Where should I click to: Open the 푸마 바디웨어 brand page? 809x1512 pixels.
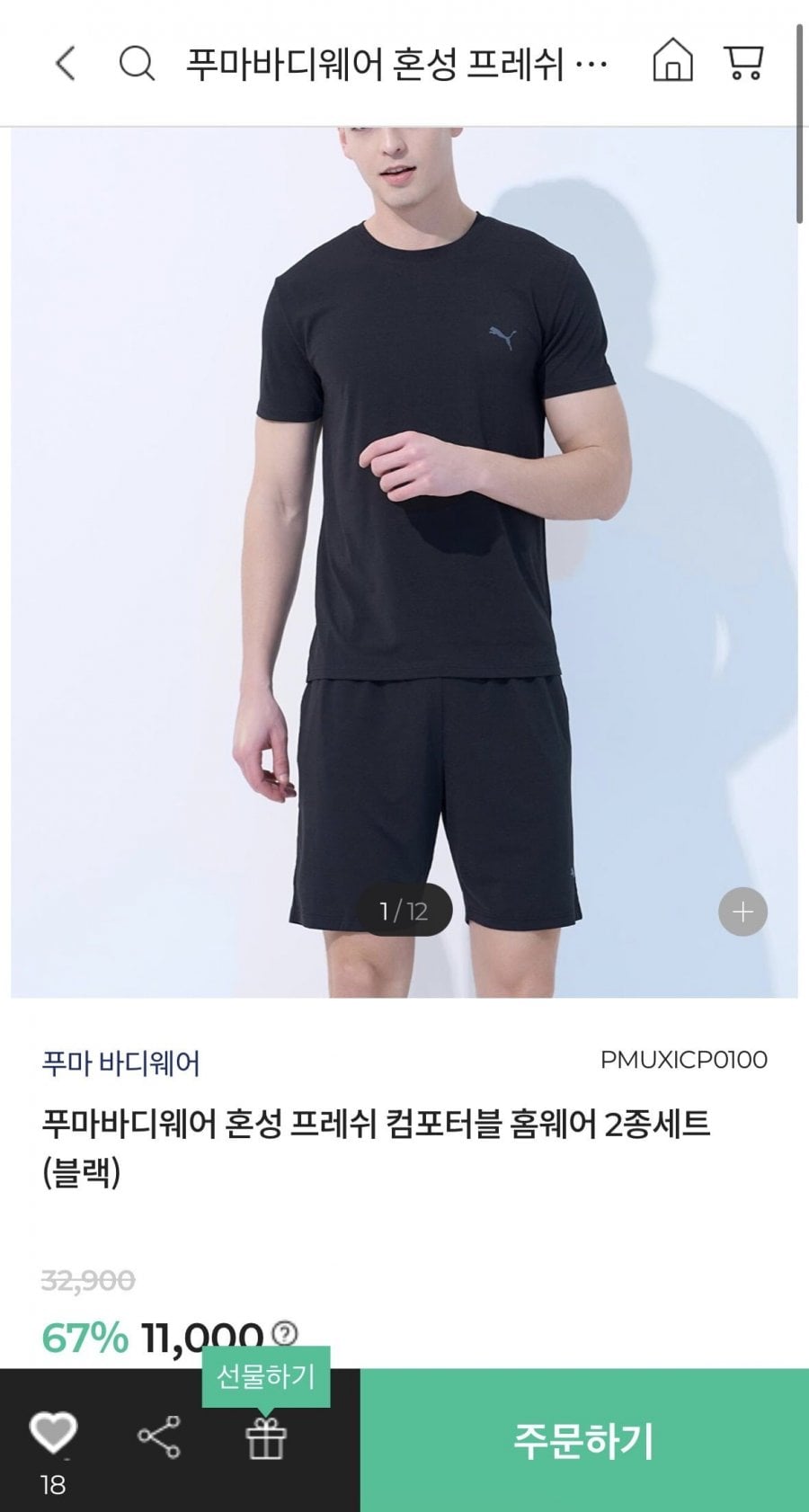120,1063
